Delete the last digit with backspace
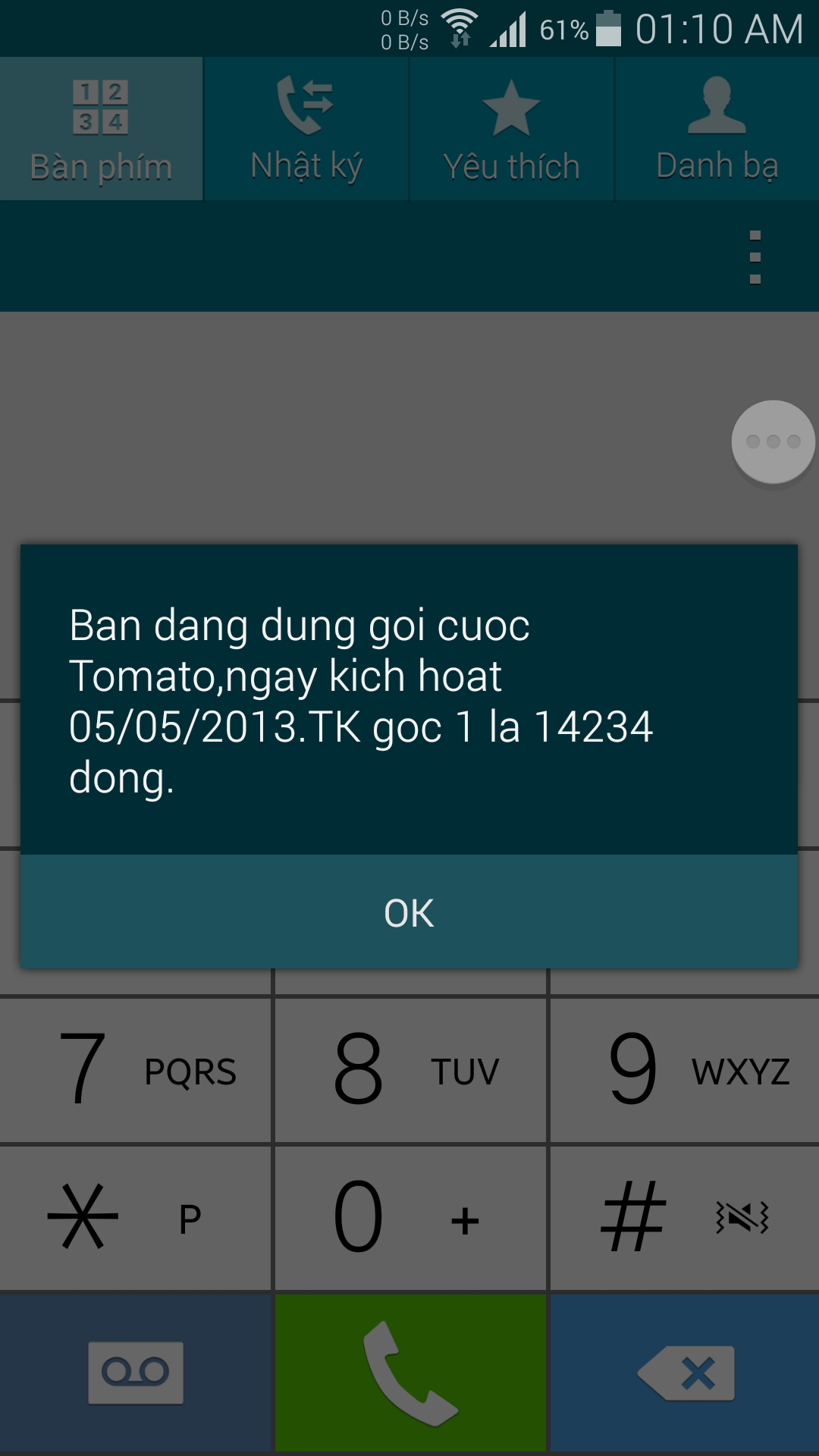The width and height of the screenshot is (819, 1456). coord(685,1373)
